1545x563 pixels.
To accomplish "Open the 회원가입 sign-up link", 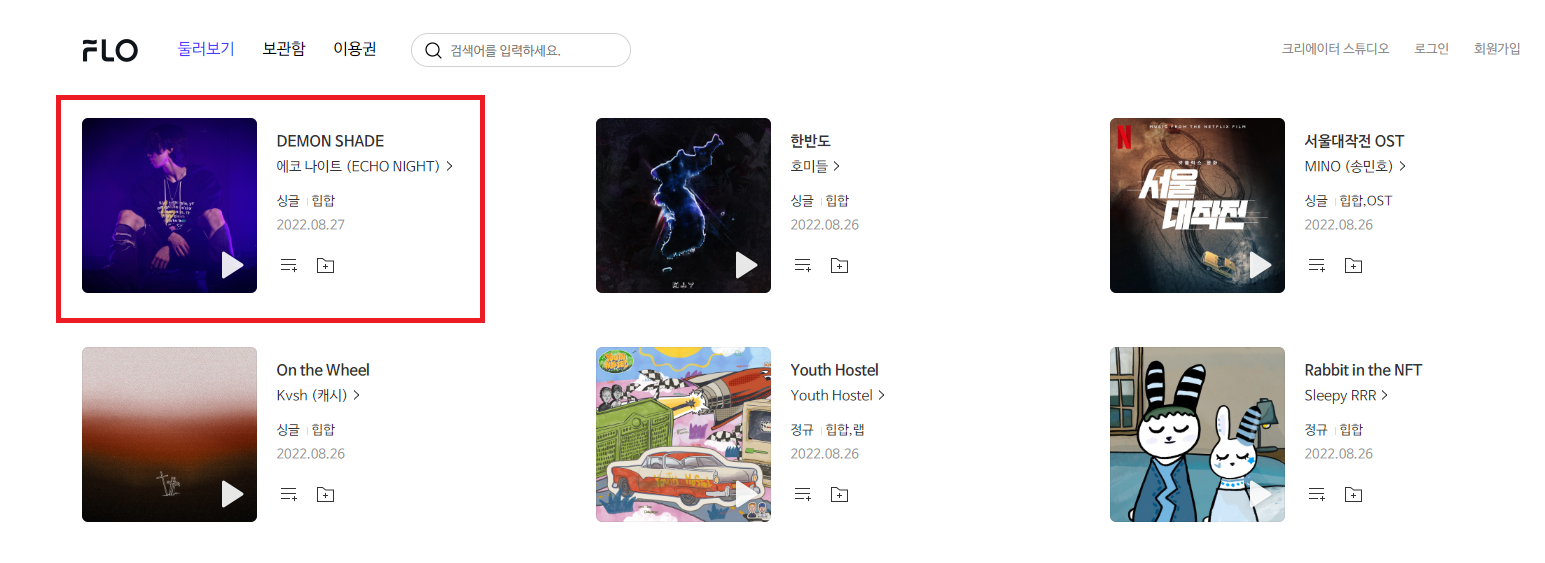I will 1496,49.
